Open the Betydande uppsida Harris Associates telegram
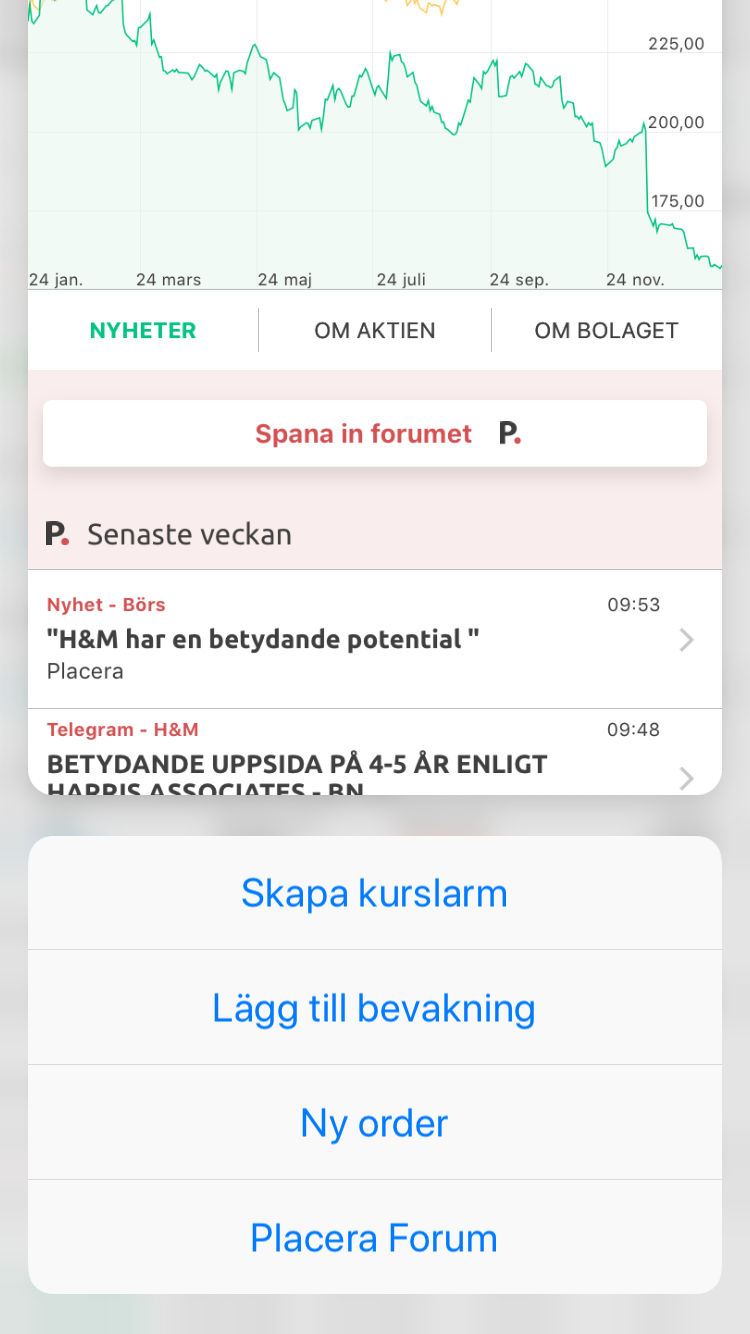The width and height of the screenshot is (750, 1334). tap(375, 752)
